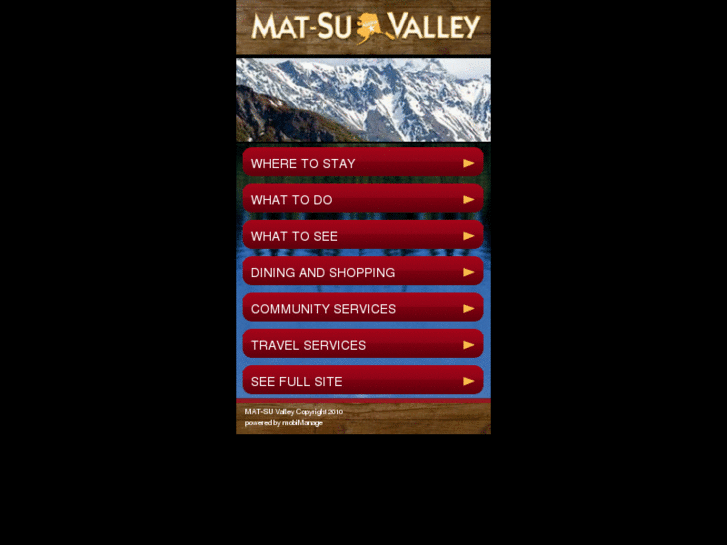Open Travel Services

[x=362, y=345]
